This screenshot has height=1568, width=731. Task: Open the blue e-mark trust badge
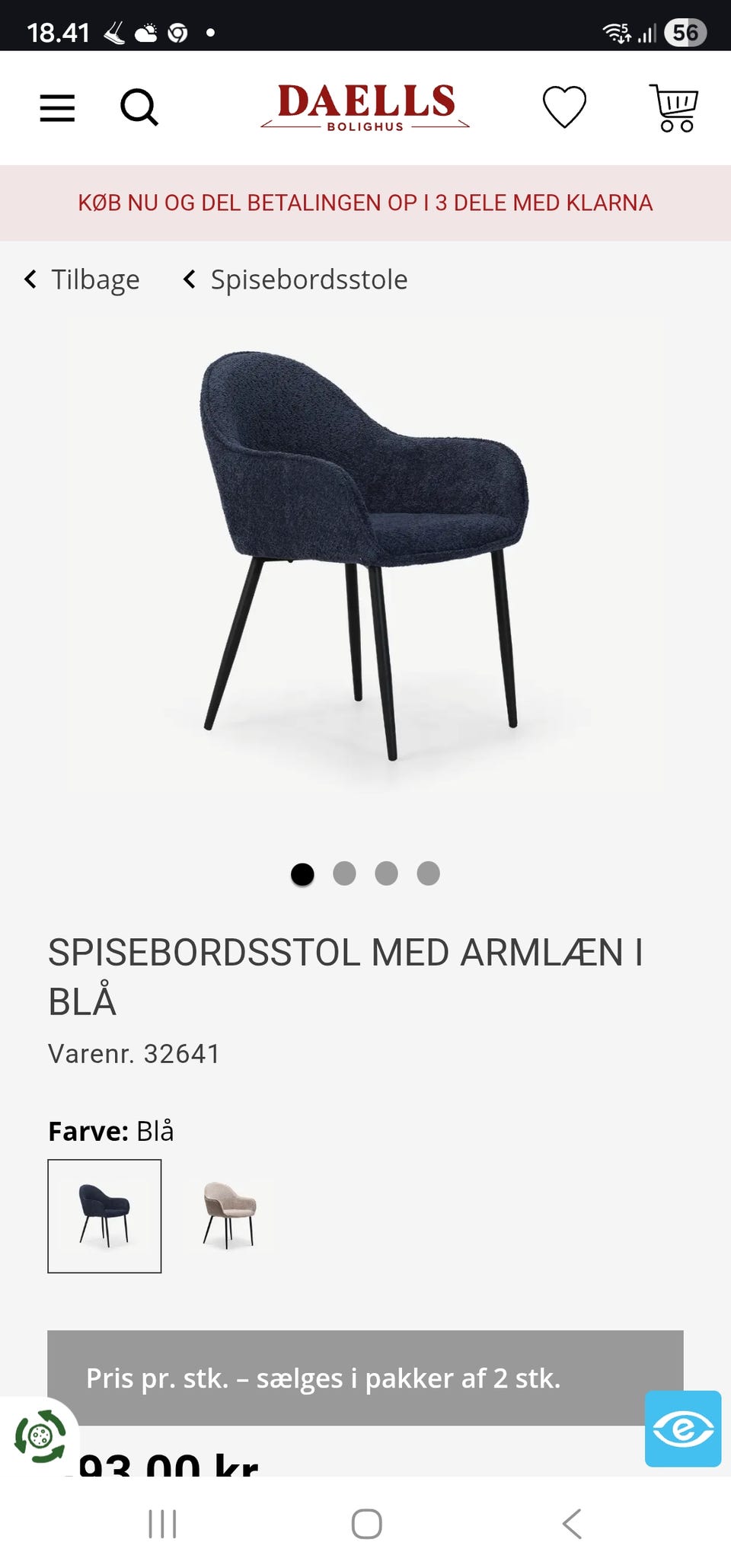[x=682, y=1429]
